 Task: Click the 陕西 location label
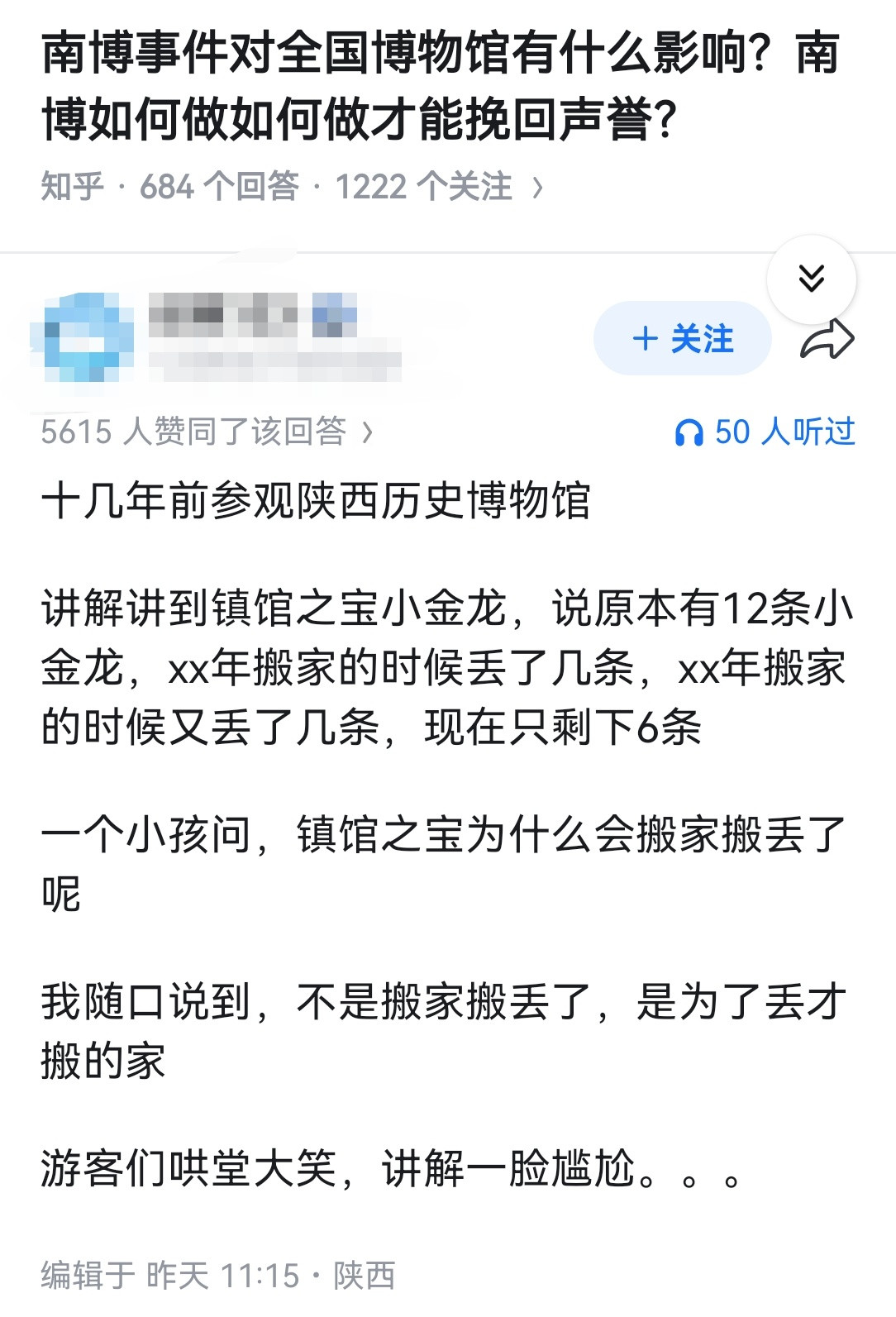(364, 1276)
